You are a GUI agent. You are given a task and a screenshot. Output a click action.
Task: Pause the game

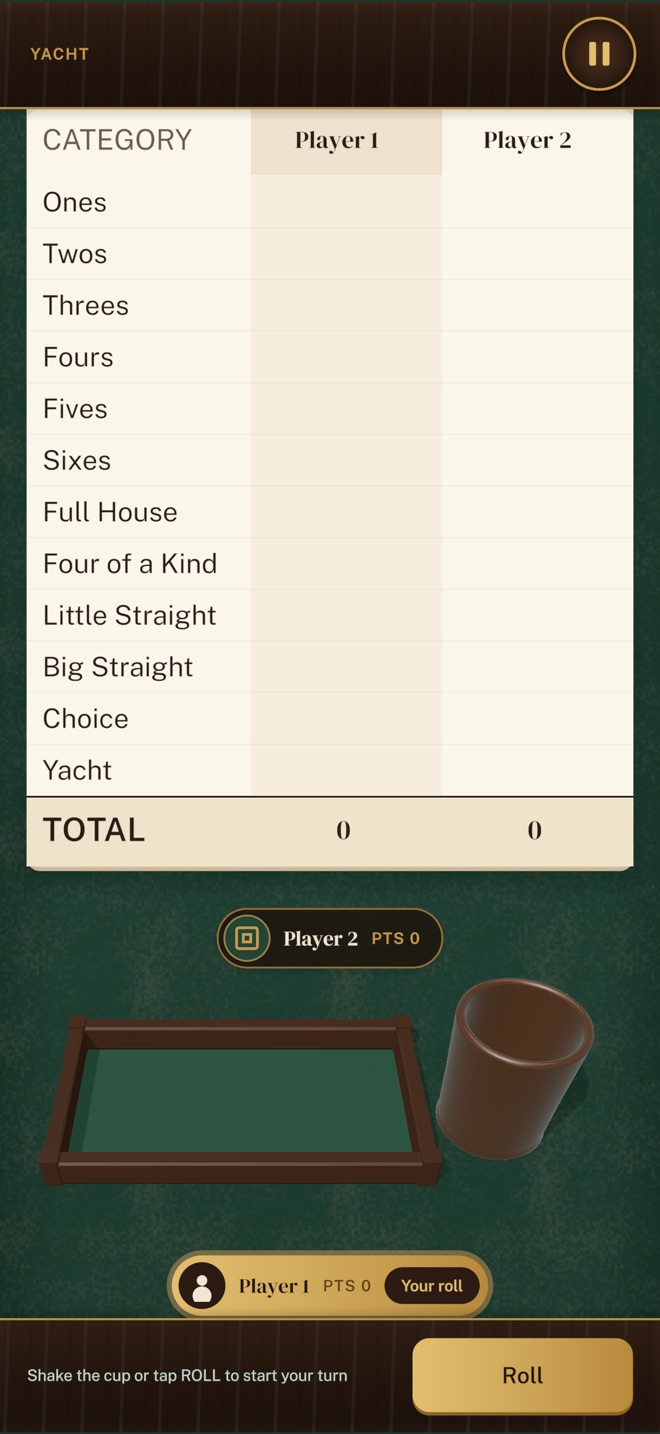pyautogui.click(x=599, y=54)
